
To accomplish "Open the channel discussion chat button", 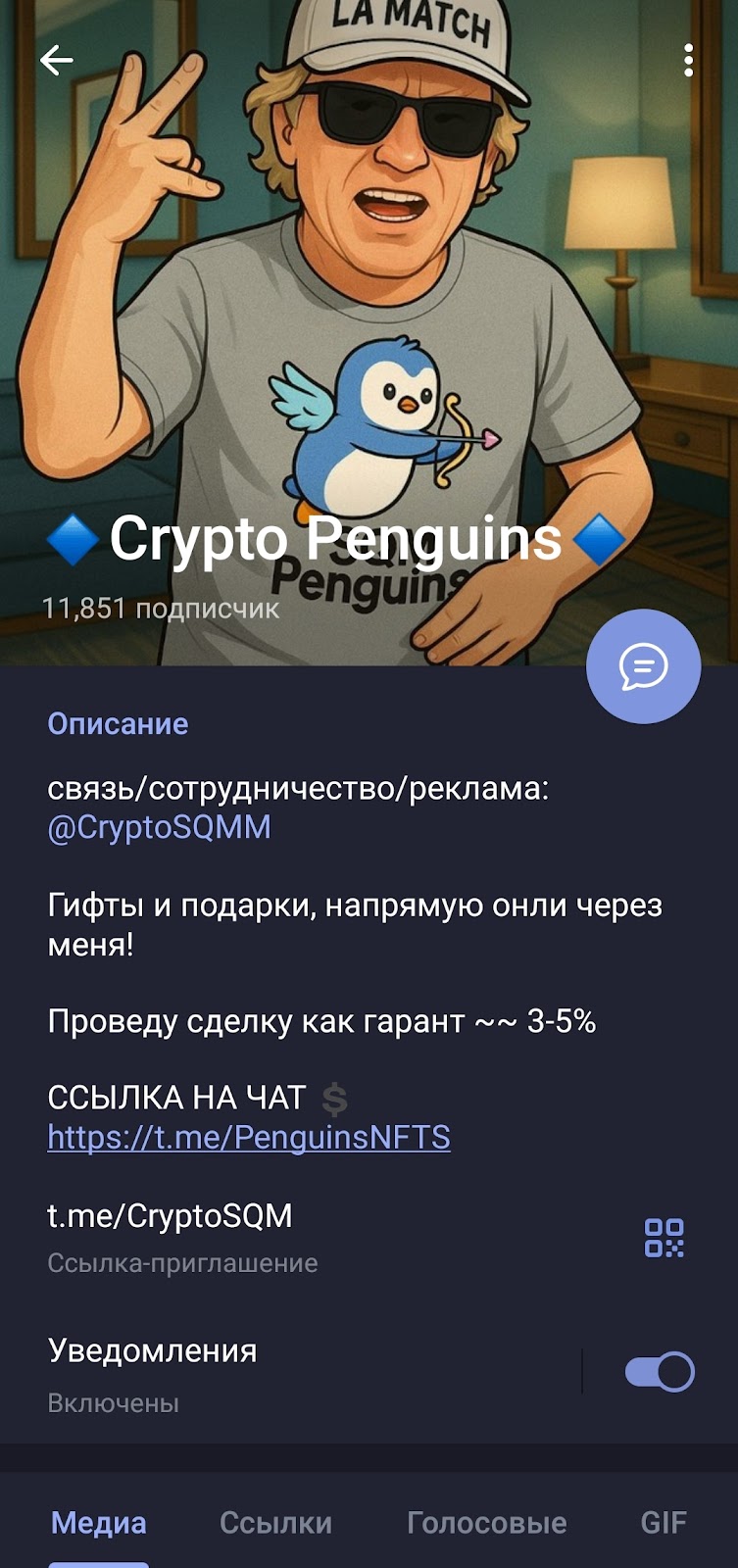I will coord(643,666).
